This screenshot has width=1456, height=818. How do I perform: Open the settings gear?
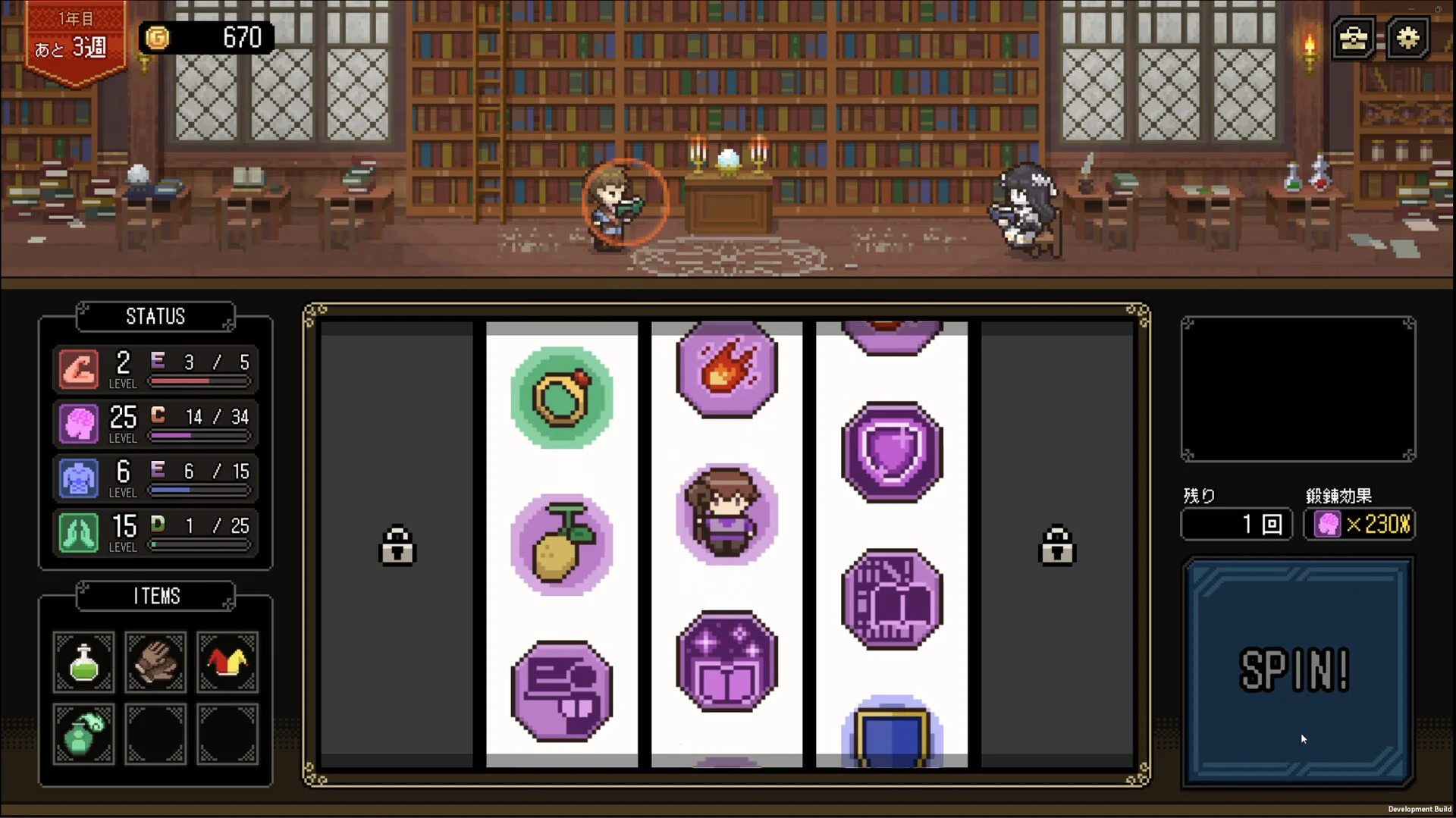[1408, 38]
